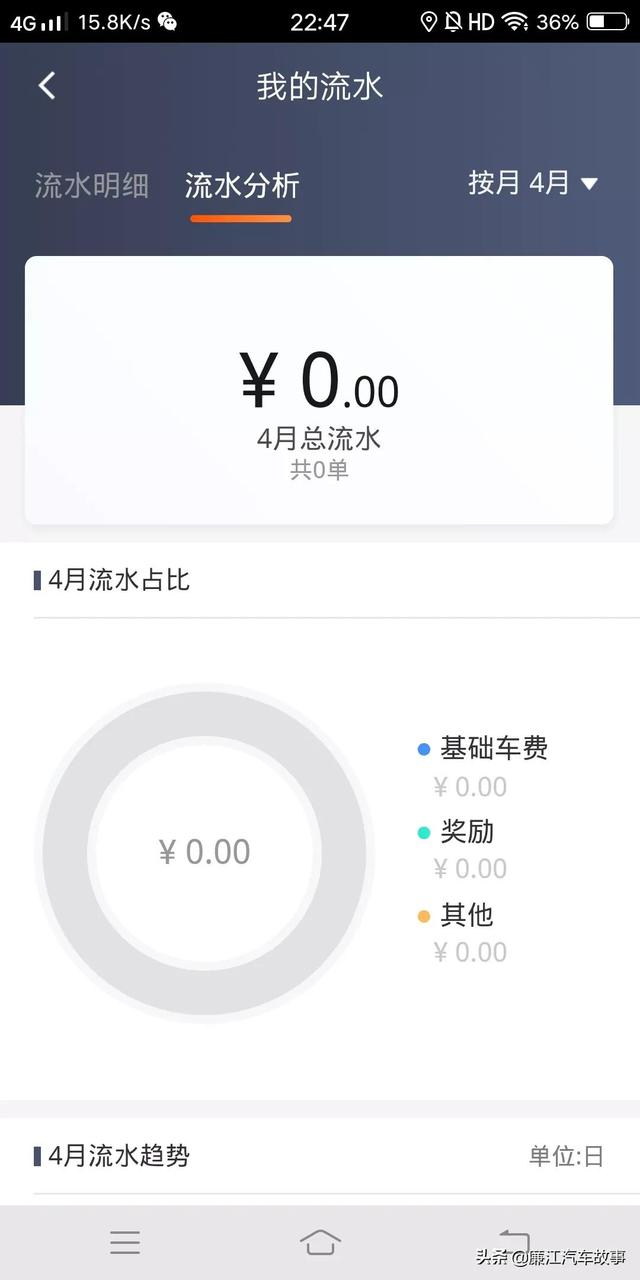The image size is (640, 1280).
Task: Go back from 我的流水 page
Action: 47,86
